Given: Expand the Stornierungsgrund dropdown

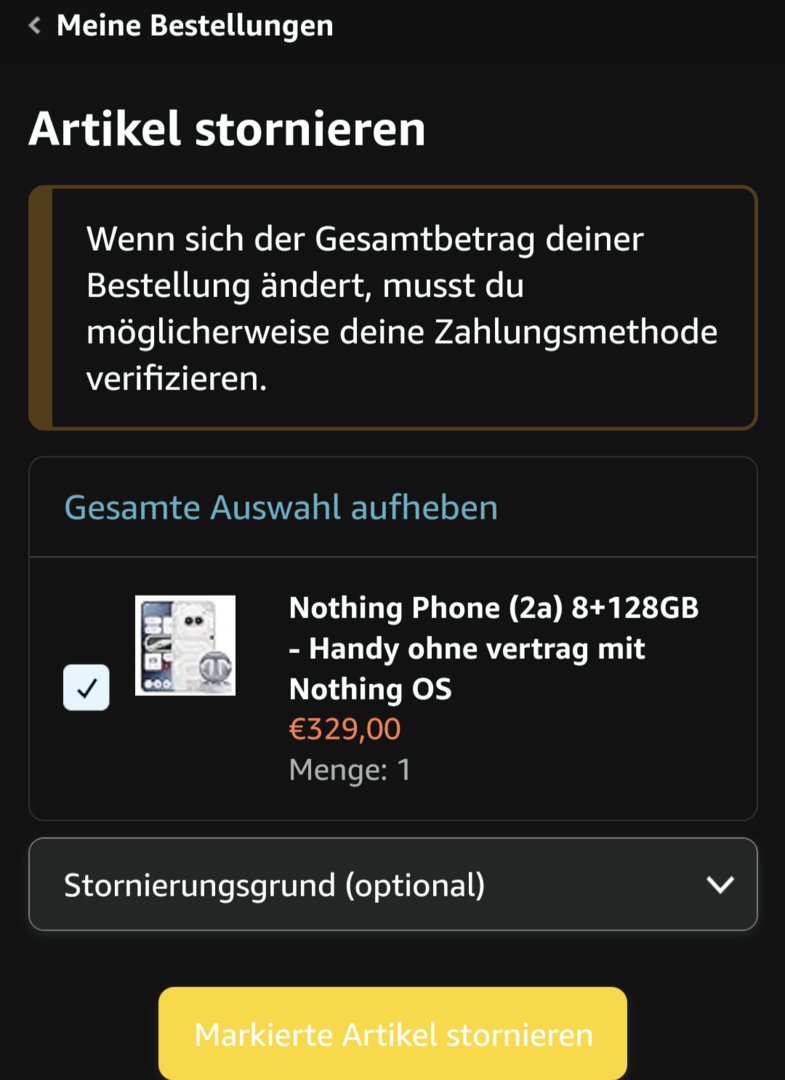Looking at the screenshot, I should (x=393, y=885).
